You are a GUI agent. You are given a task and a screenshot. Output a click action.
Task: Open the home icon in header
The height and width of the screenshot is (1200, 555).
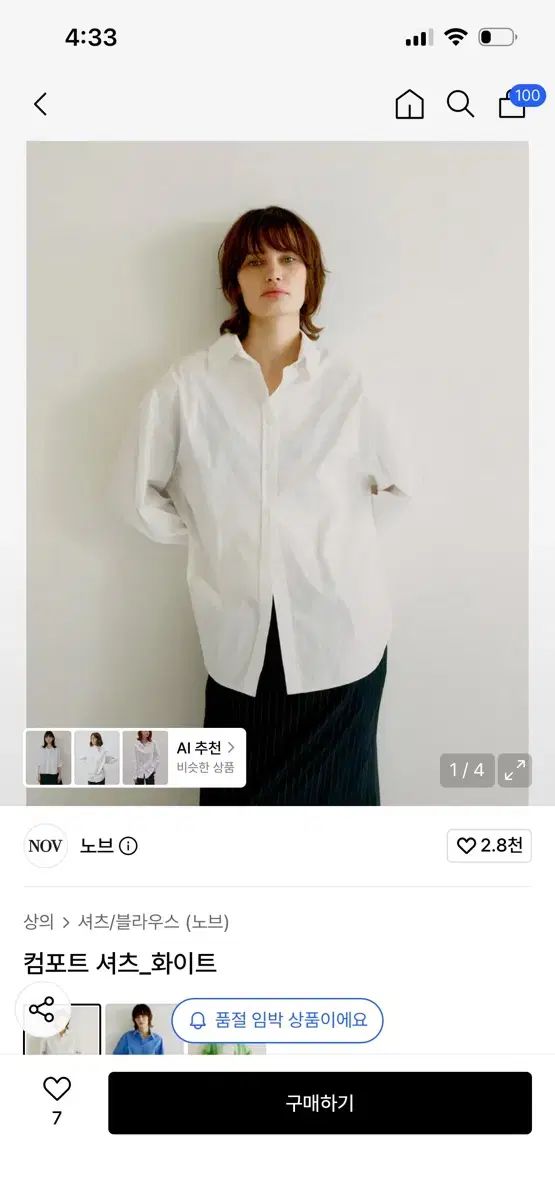tap(410, 104)
